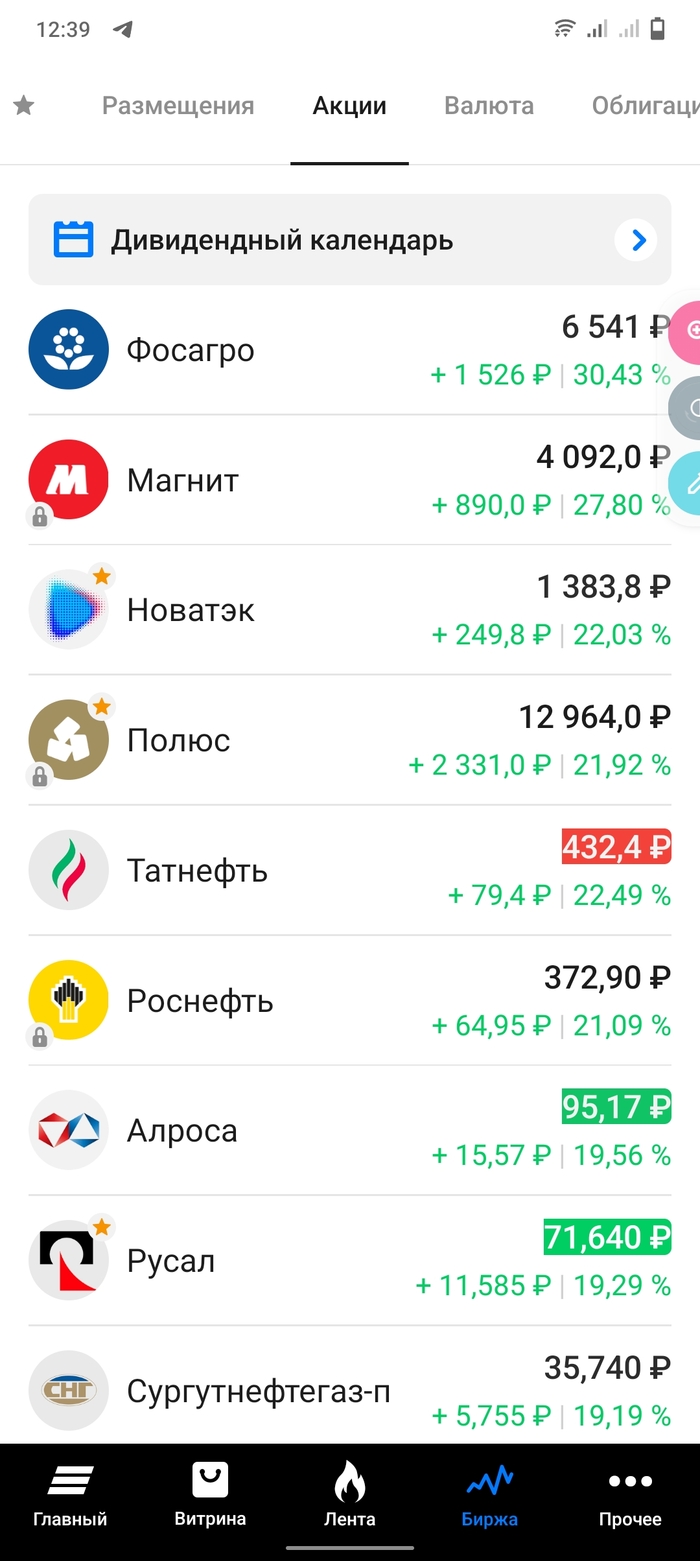Switch to the Валюта tab
The height and width of the screenshot is (1561, 700).
point(489,106)
